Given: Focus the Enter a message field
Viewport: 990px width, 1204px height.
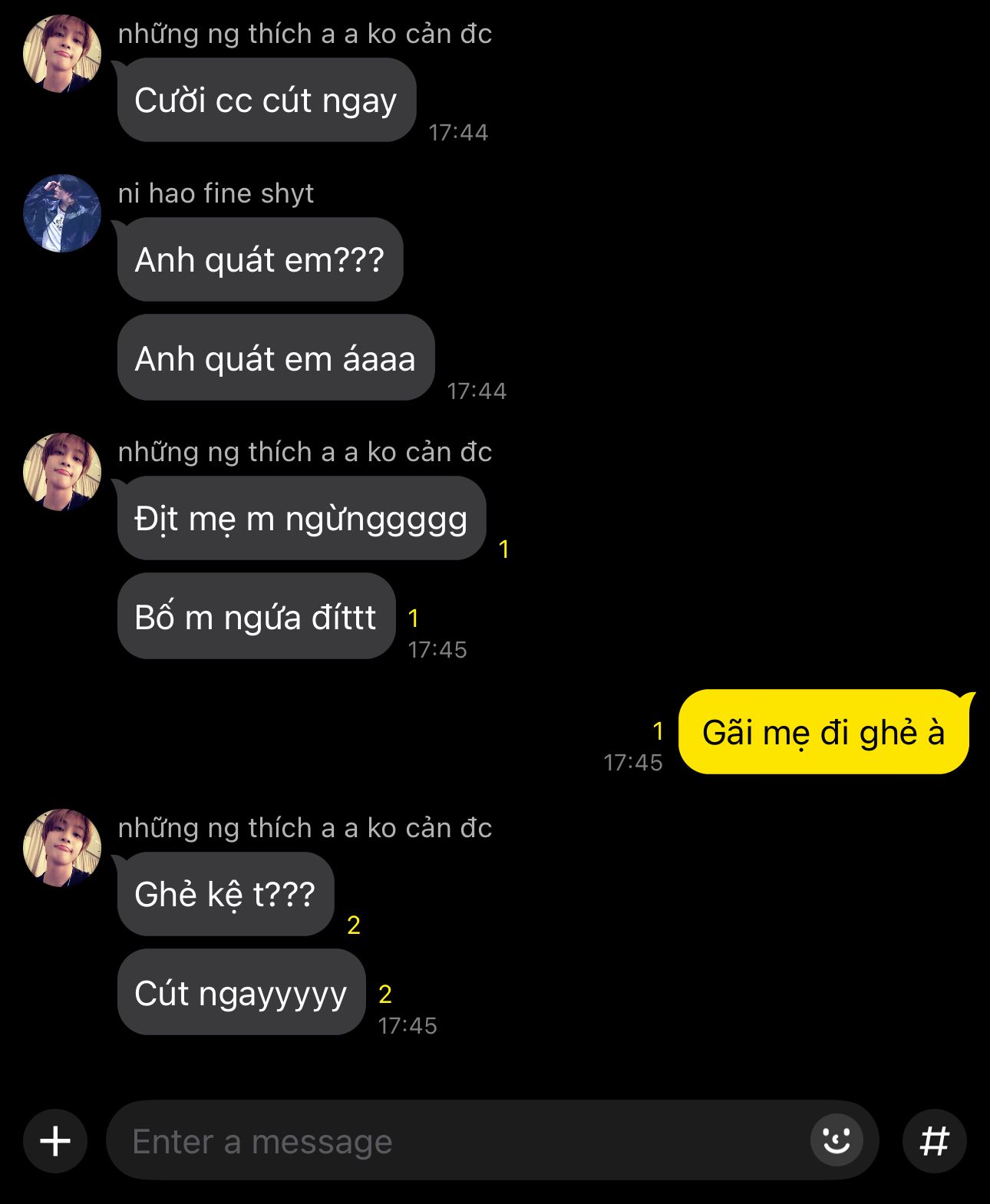Looking at the screenshot, I should point(453,1141).
